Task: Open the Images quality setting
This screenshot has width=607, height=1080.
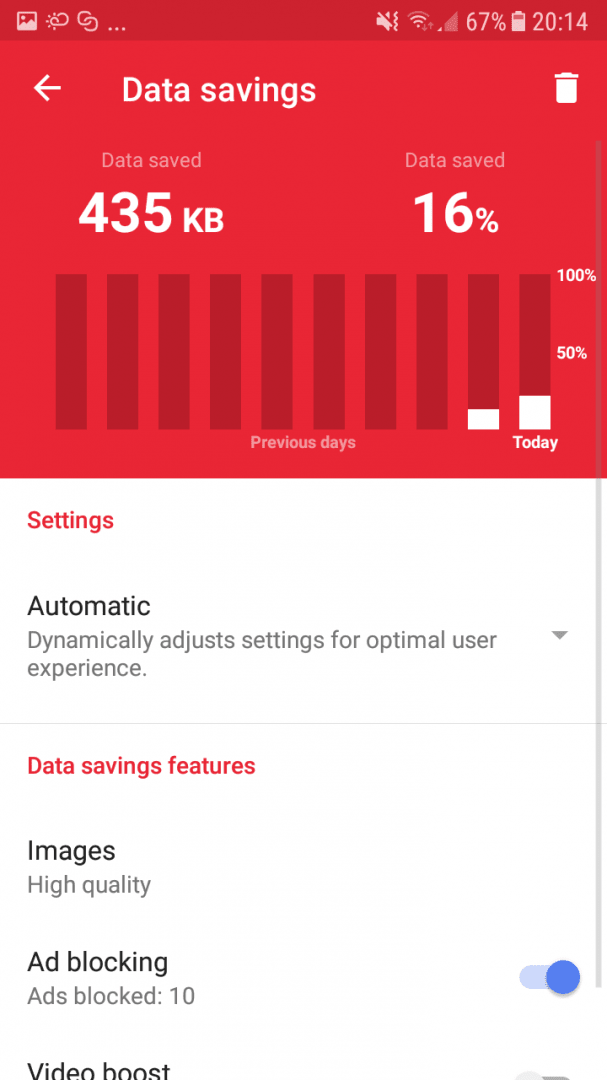Action: pos(303,866)
